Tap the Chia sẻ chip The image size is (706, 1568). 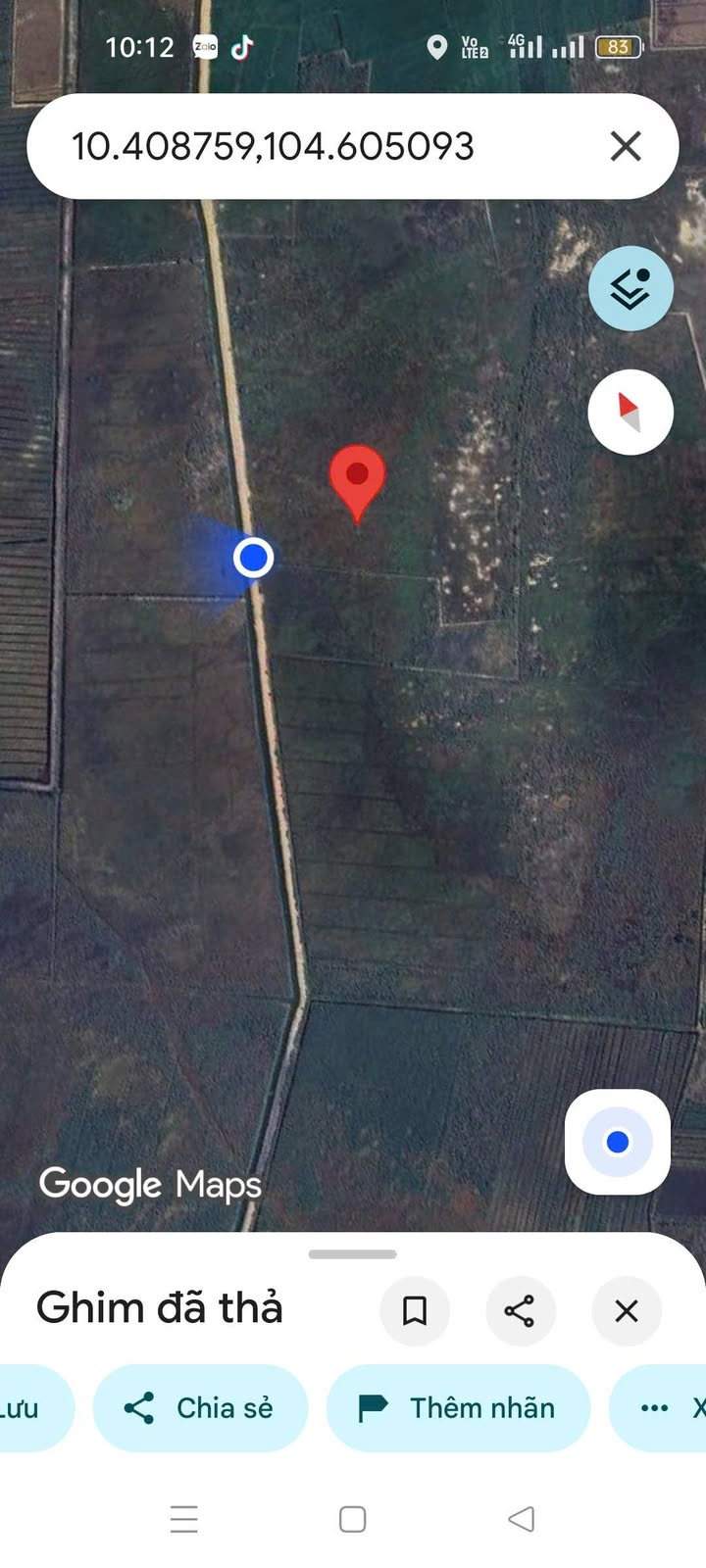(200, 1408)
